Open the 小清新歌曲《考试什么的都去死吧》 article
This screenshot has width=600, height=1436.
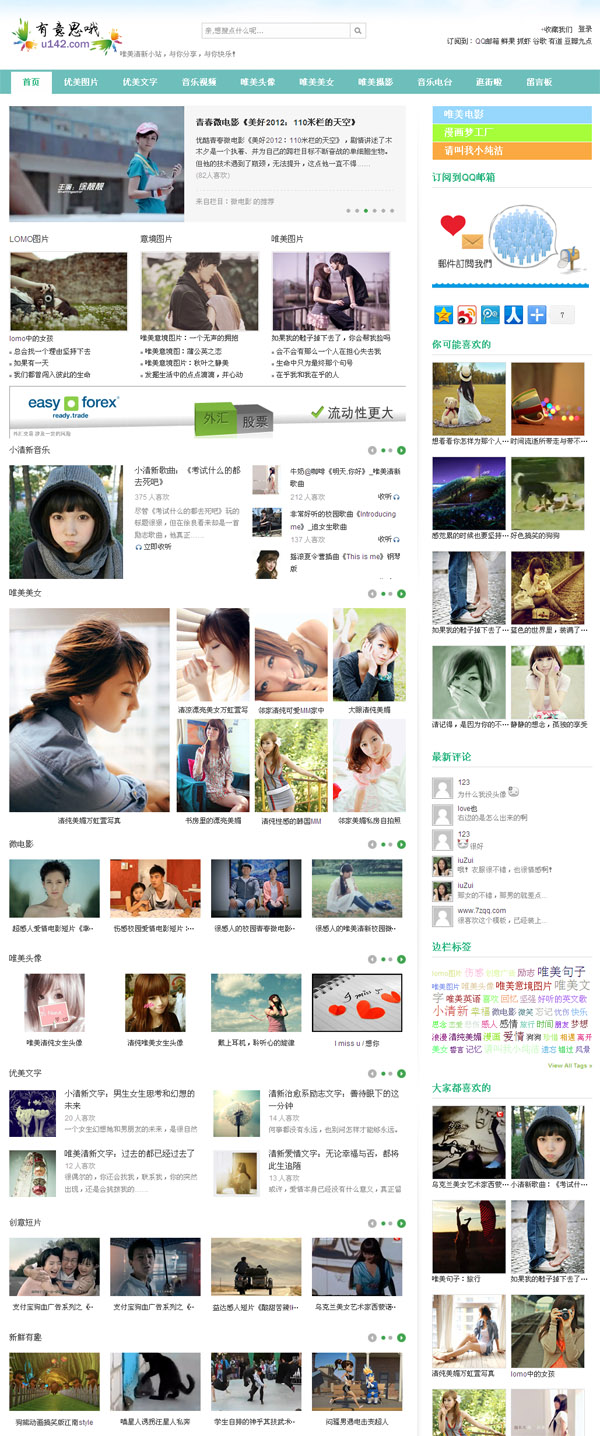click(187, 475)
